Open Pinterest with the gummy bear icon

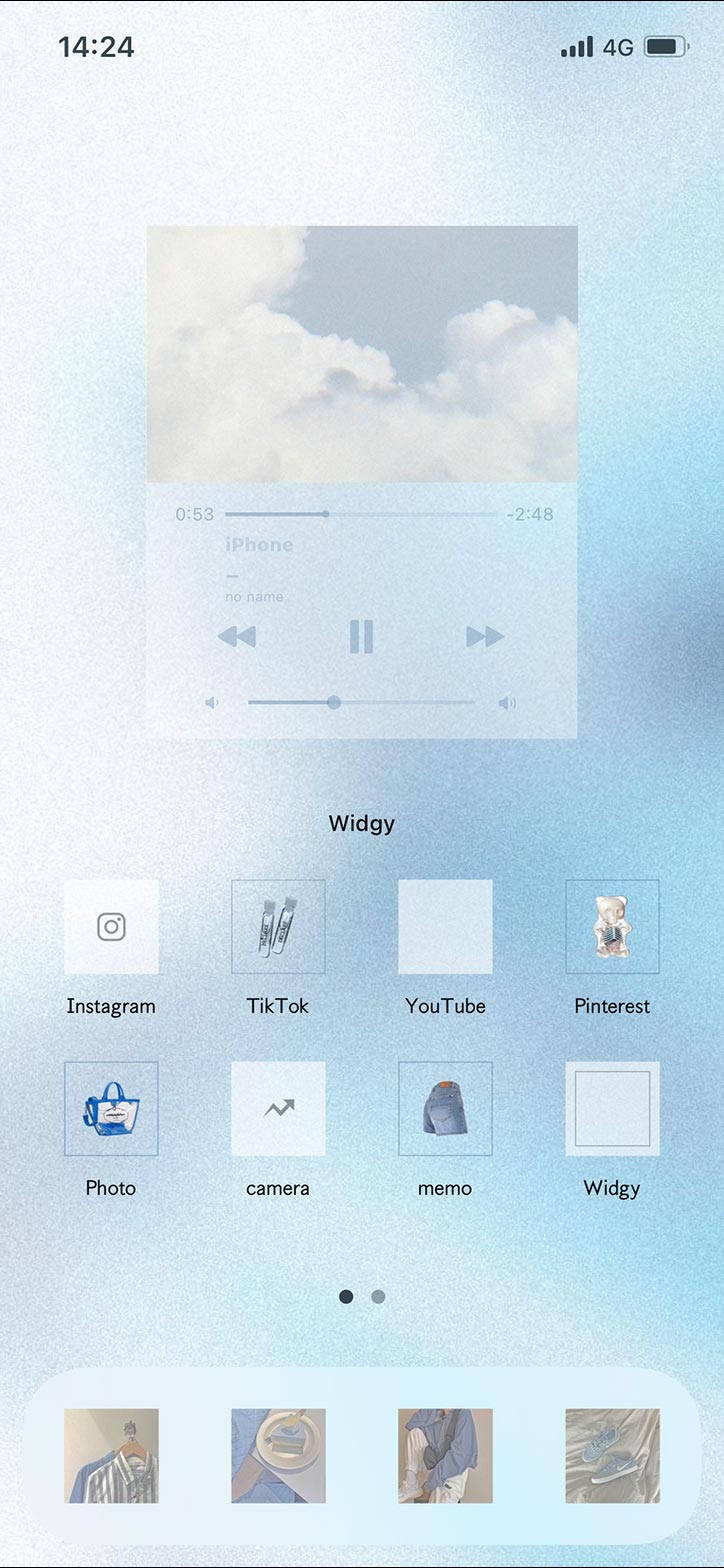point(612,927)
